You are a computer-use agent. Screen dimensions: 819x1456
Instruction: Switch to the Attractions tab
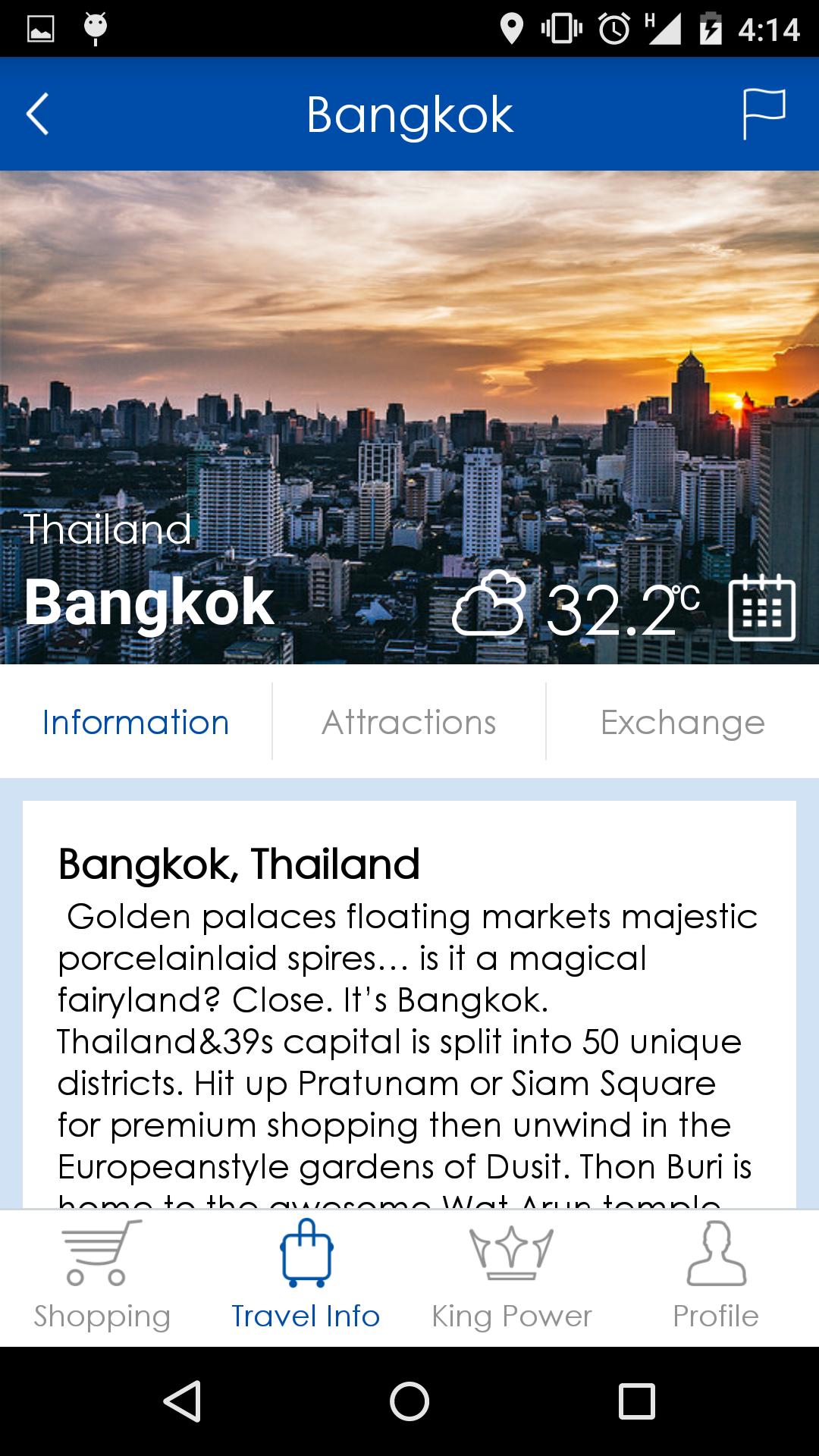pyautogui.click(x=409, y=722)
